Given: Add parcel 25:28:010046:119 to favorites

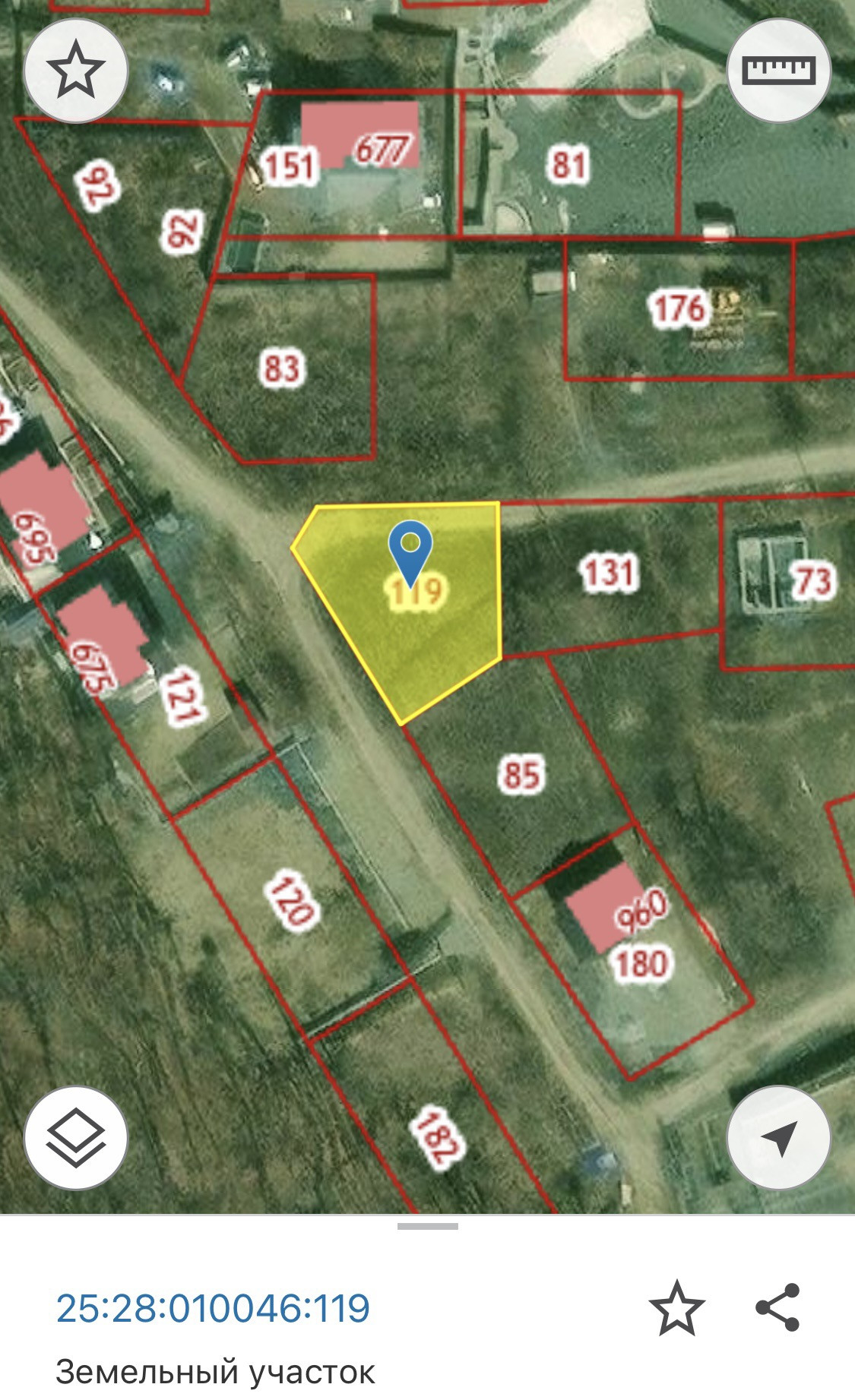Looking at the screenshot, I should (x=676, y=1307).
